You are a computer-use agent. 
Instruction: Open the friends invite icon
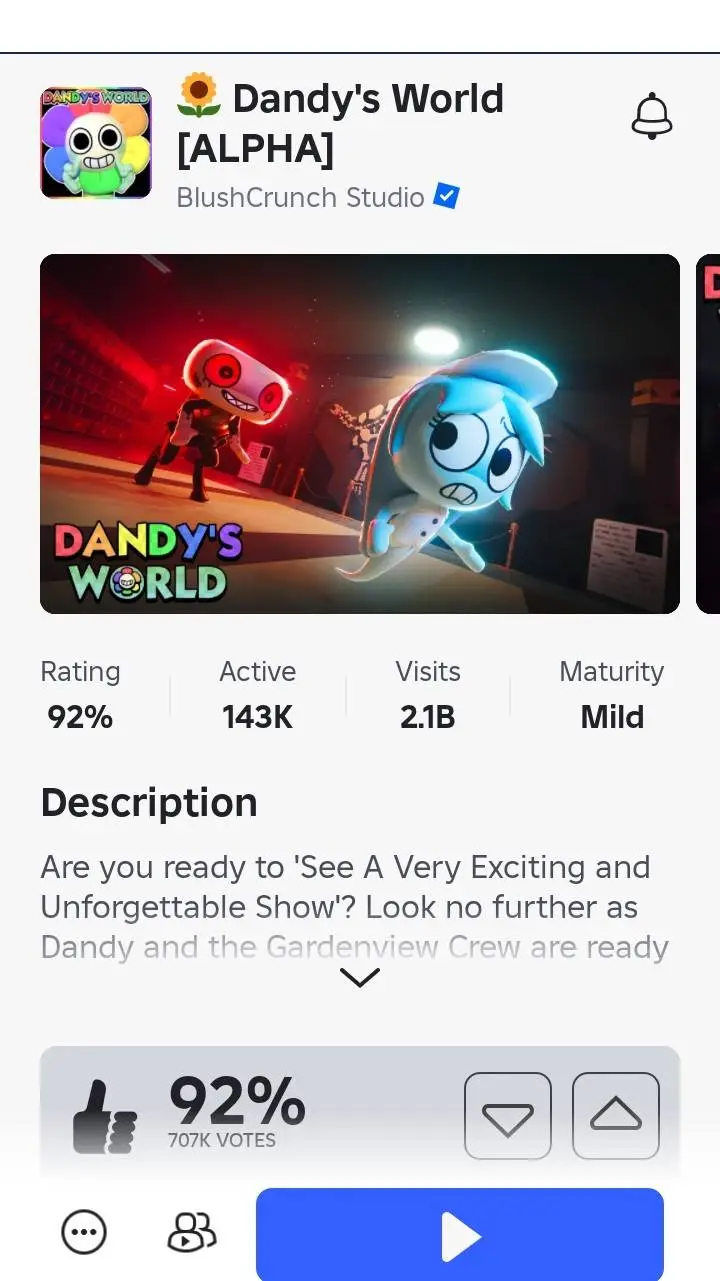[x=191, y=1233]
